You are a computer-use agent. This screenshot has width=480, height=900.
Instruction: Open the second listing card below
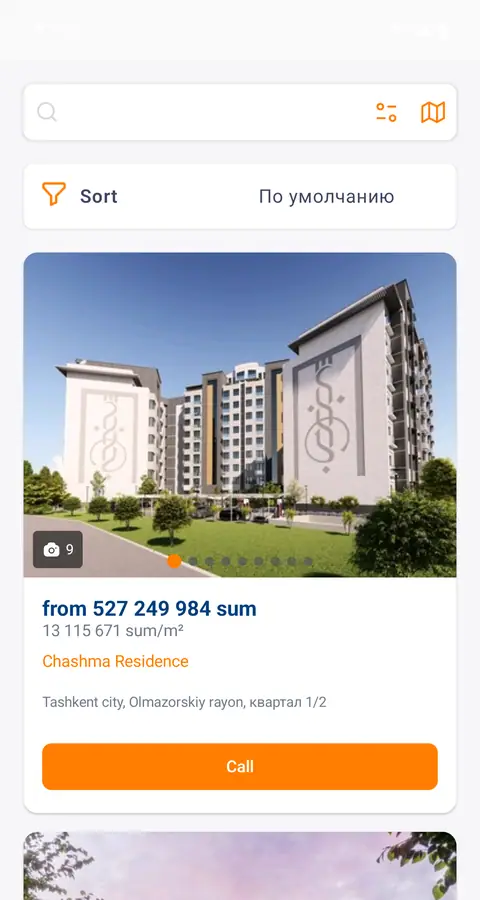240,866
